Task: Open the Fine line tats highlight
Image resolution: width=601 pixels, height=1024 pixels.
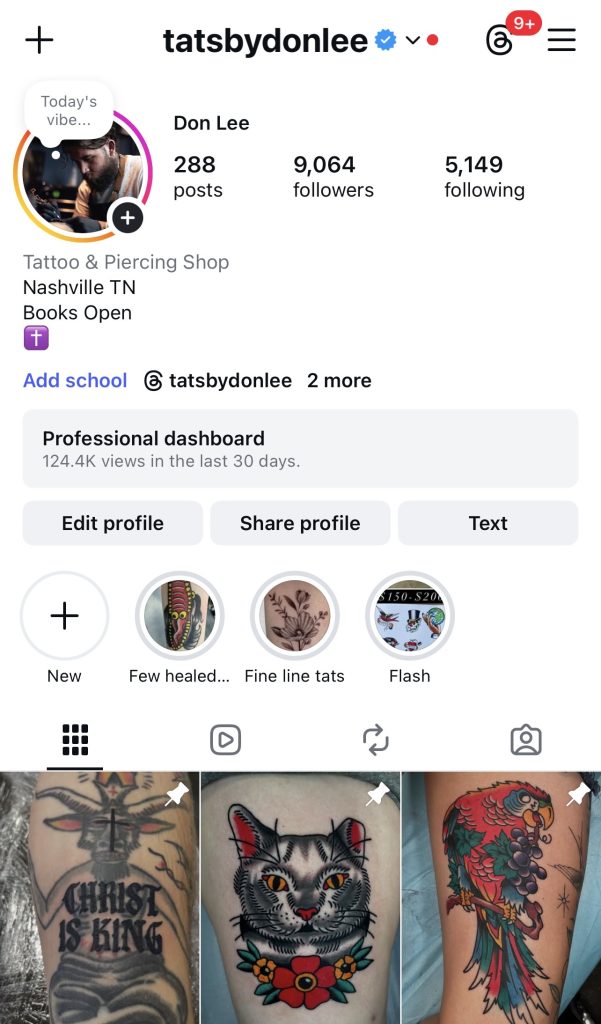Action: tap(294, 616)
